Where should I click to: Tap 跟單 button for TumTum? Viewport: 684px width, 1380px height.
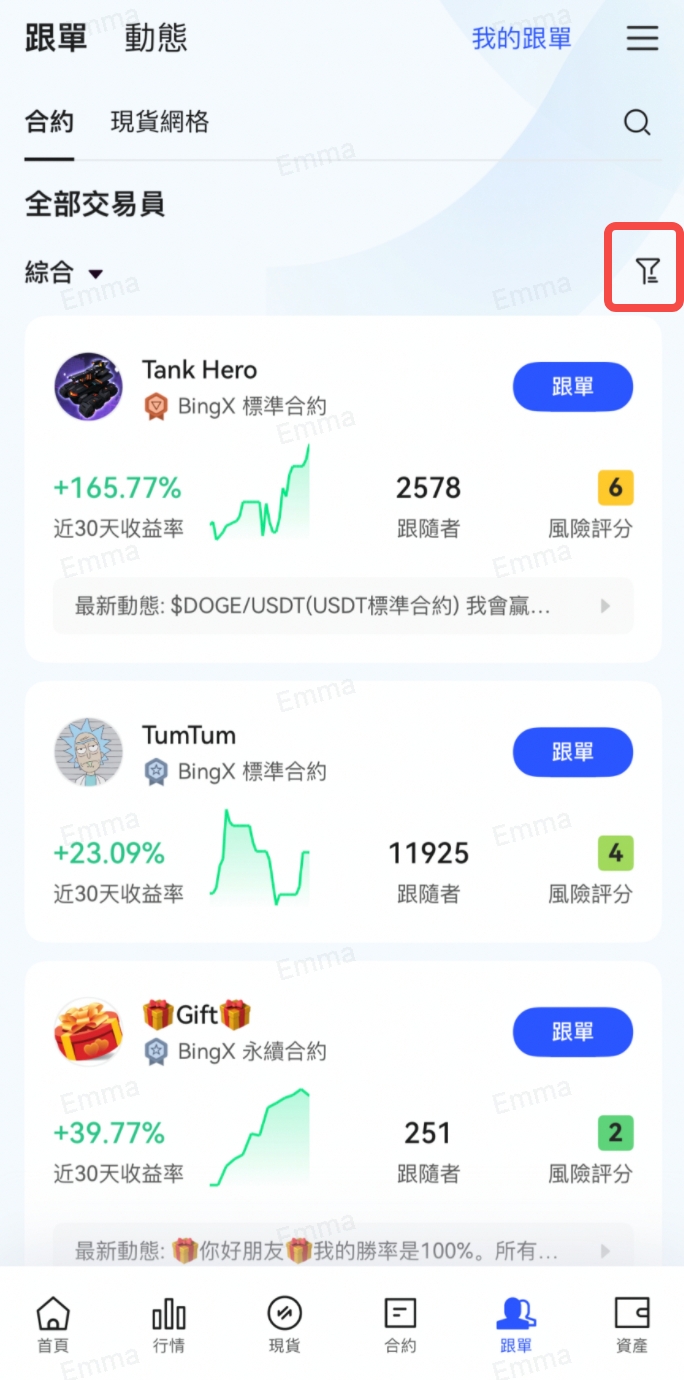tap(572, 752)
